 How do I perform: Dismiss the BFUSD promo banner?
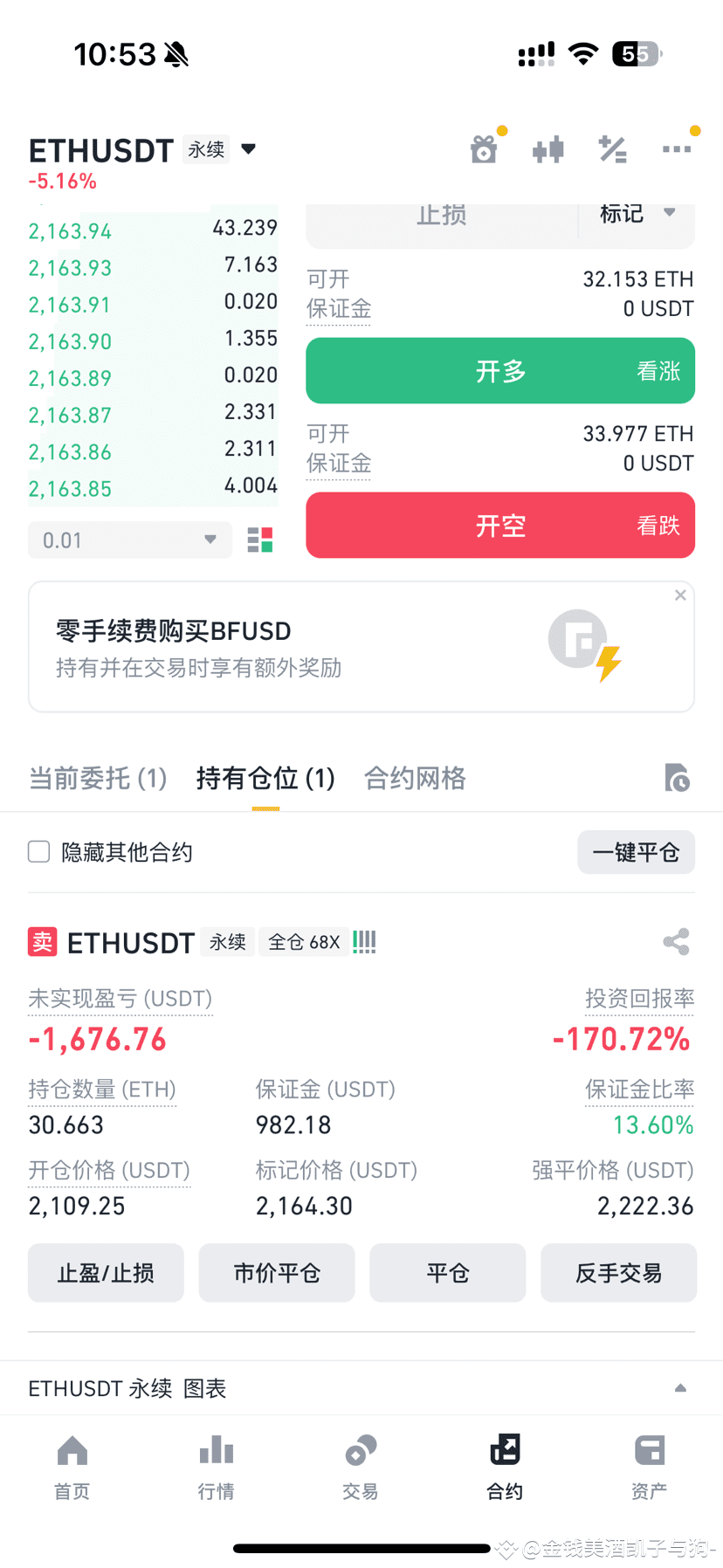(x=680, y=595)
